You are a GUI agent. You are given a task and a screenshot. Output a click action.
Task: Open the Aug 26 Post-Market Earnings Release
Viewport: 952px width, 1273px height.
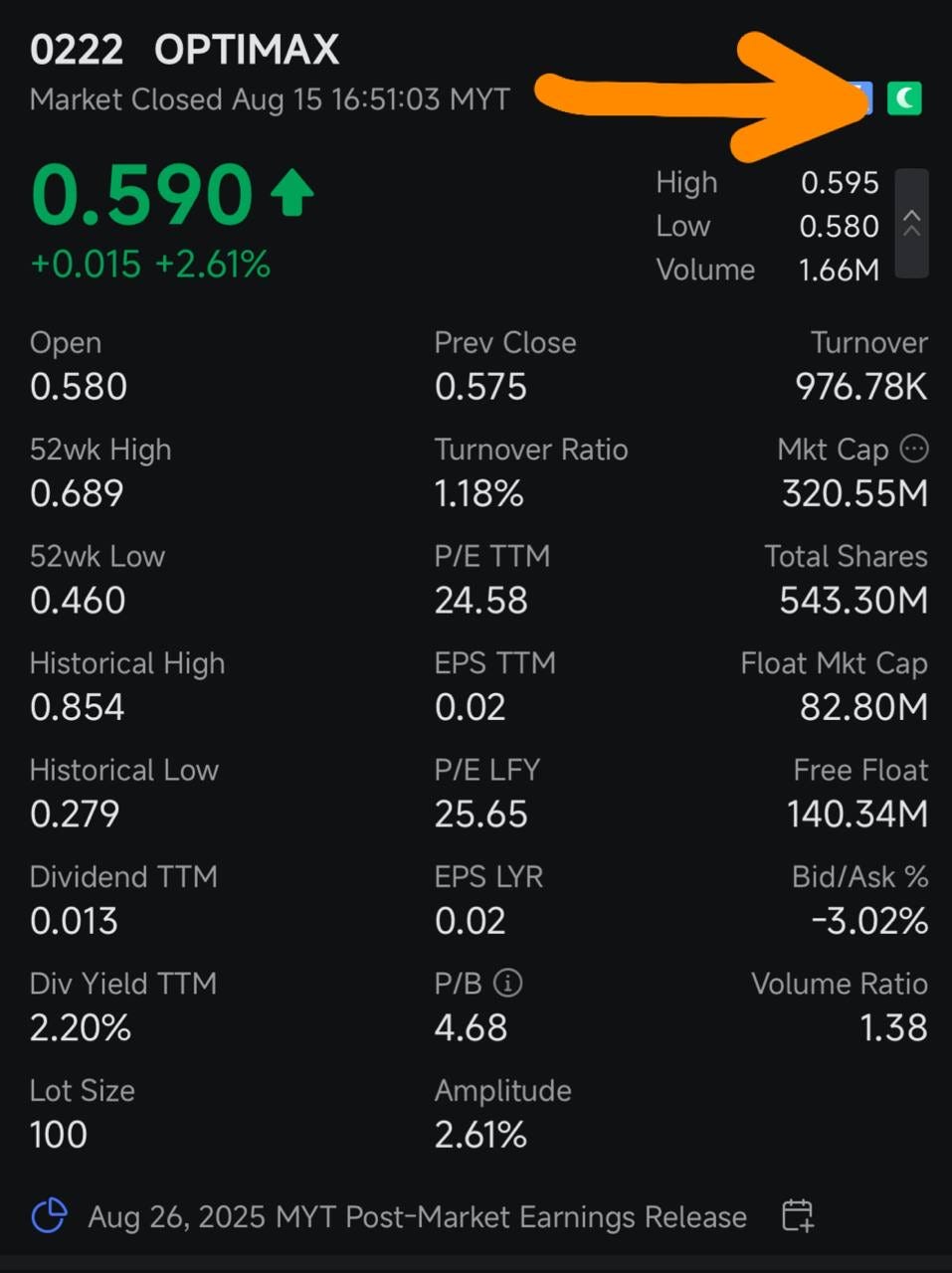[x=417, y=1217]
